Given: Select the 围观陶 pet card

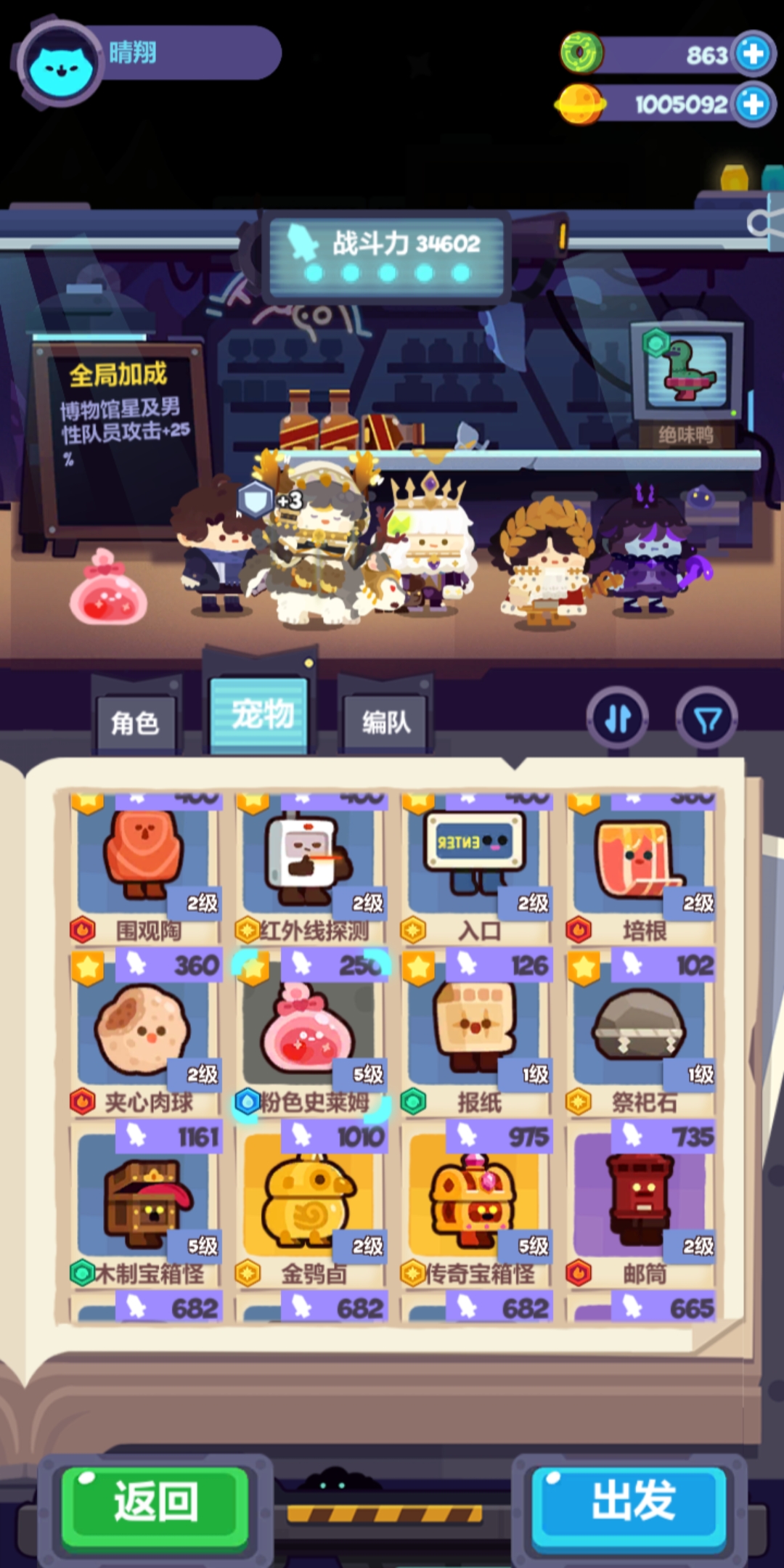Looking at the screenshot, I should pos(145,864).
